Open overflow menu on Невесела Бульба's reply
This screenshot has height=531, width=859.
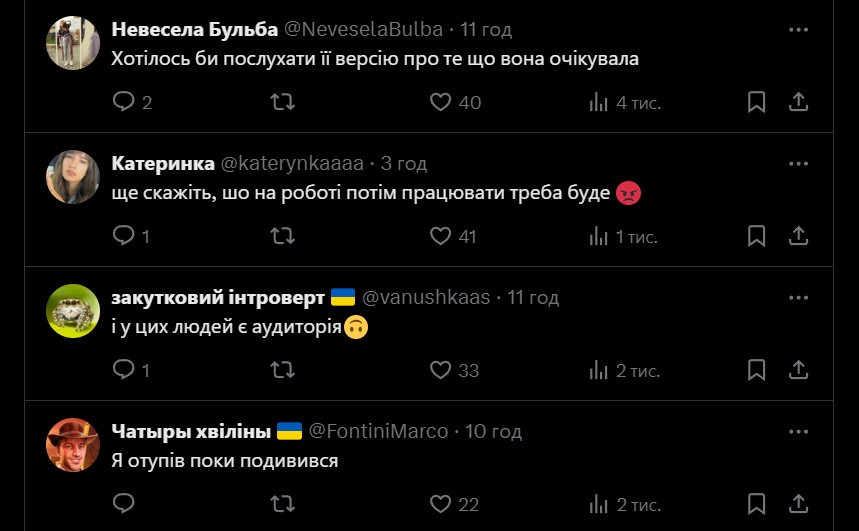[798, 30]
